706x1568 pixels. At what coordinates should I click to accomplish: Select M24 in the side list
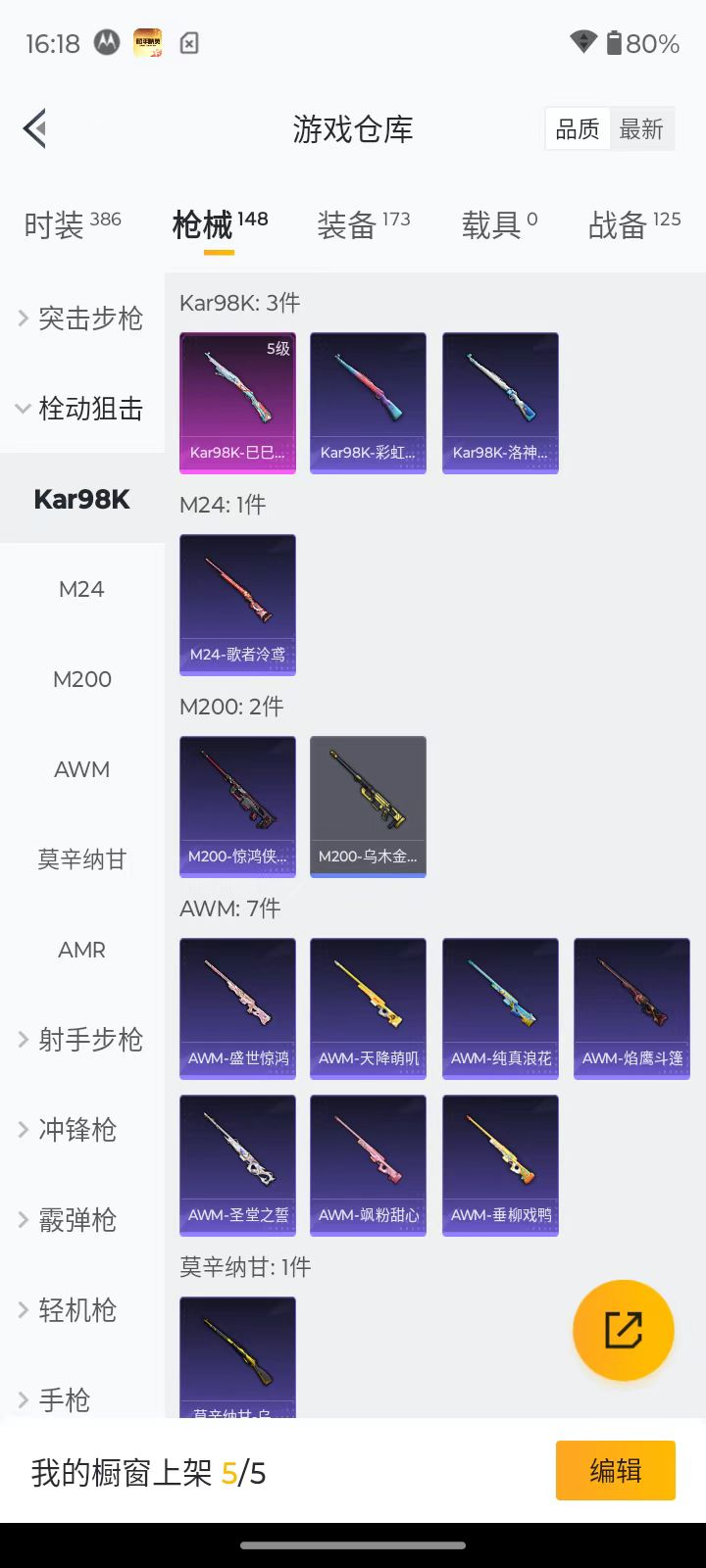tap(82, 589)
